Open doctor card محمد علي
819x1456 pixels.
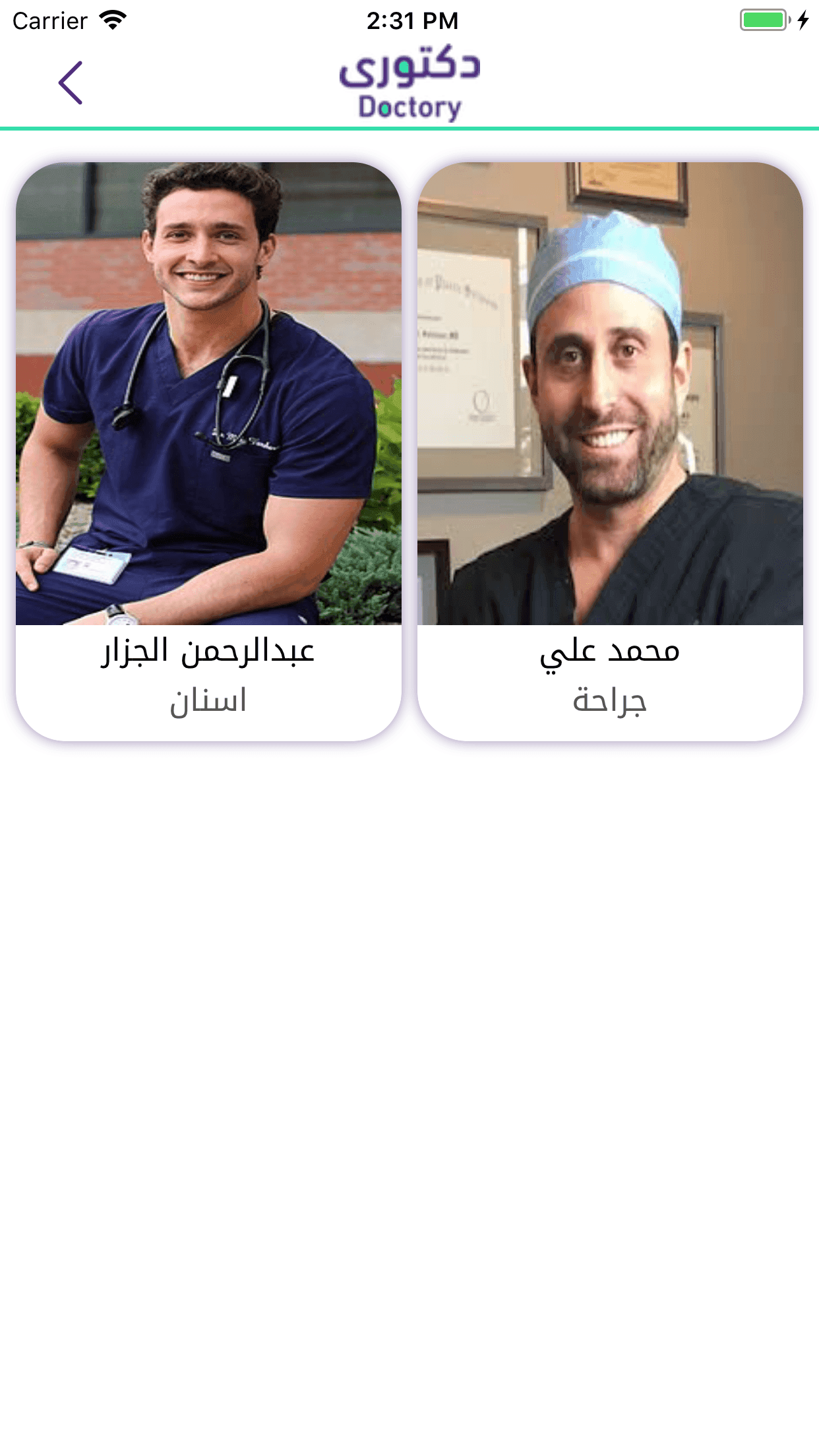(610, 452)
